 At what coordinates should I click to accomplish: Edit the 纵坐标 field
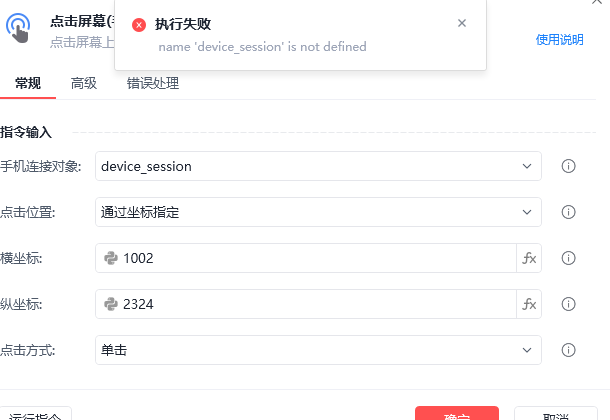[310, 304]
